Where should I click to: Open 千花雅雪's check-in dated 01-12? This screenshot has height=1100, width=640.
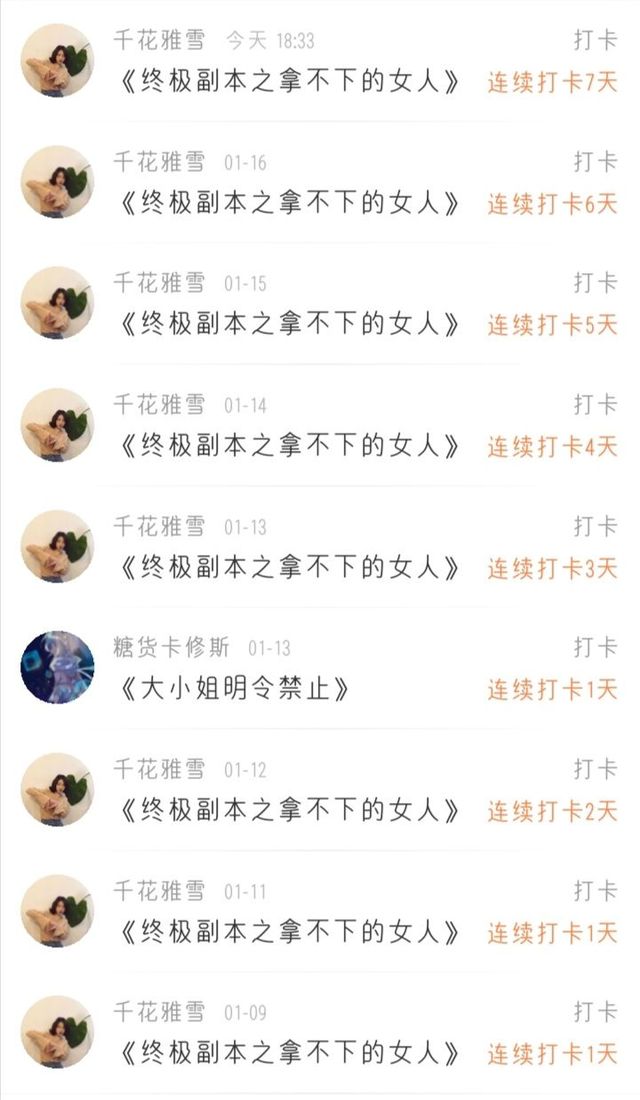coord(320,789)
